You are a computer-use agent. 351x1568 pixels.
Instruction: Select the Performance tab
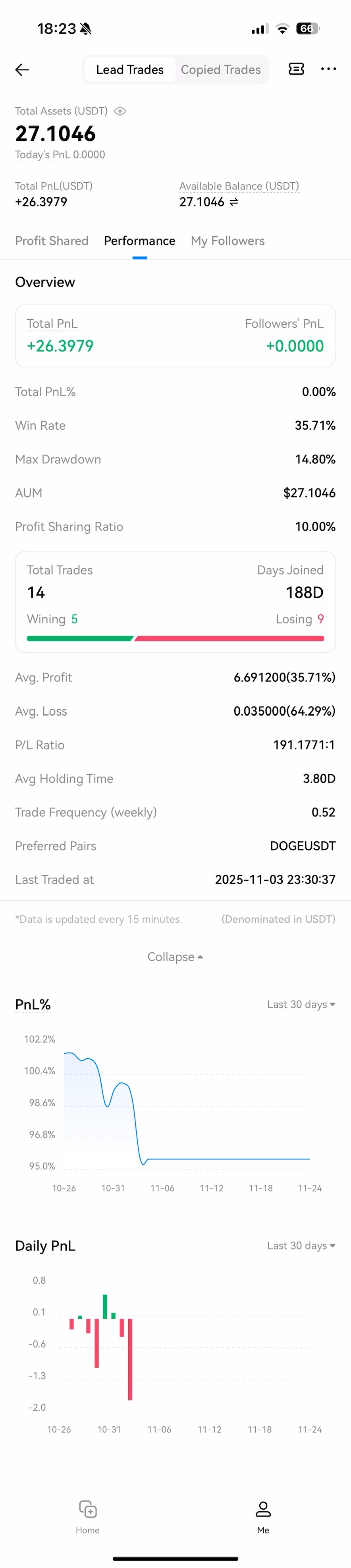click(139, 241)
